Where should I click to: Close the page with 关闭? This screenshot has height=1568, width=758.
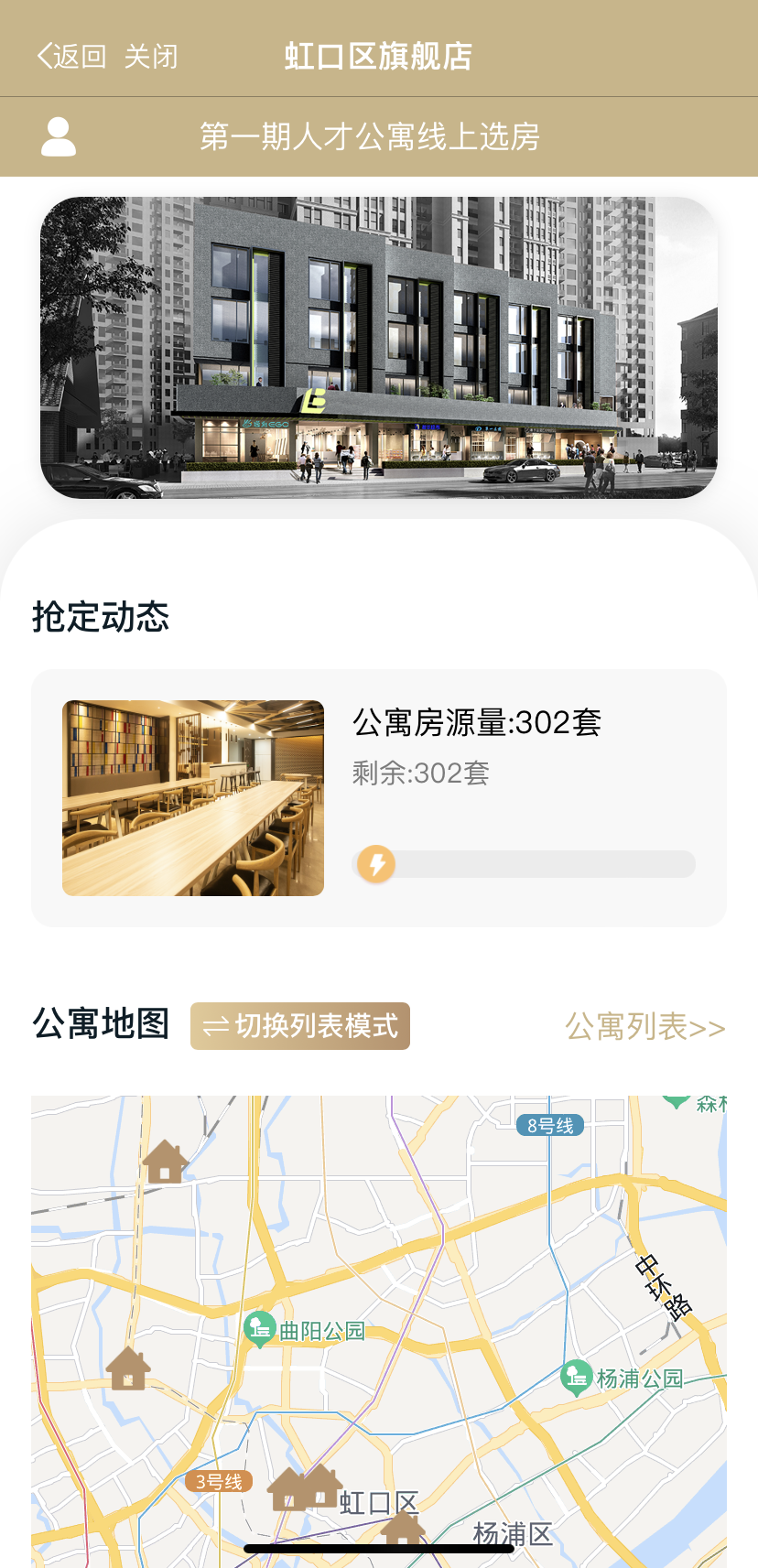click(x=150, y=57)
